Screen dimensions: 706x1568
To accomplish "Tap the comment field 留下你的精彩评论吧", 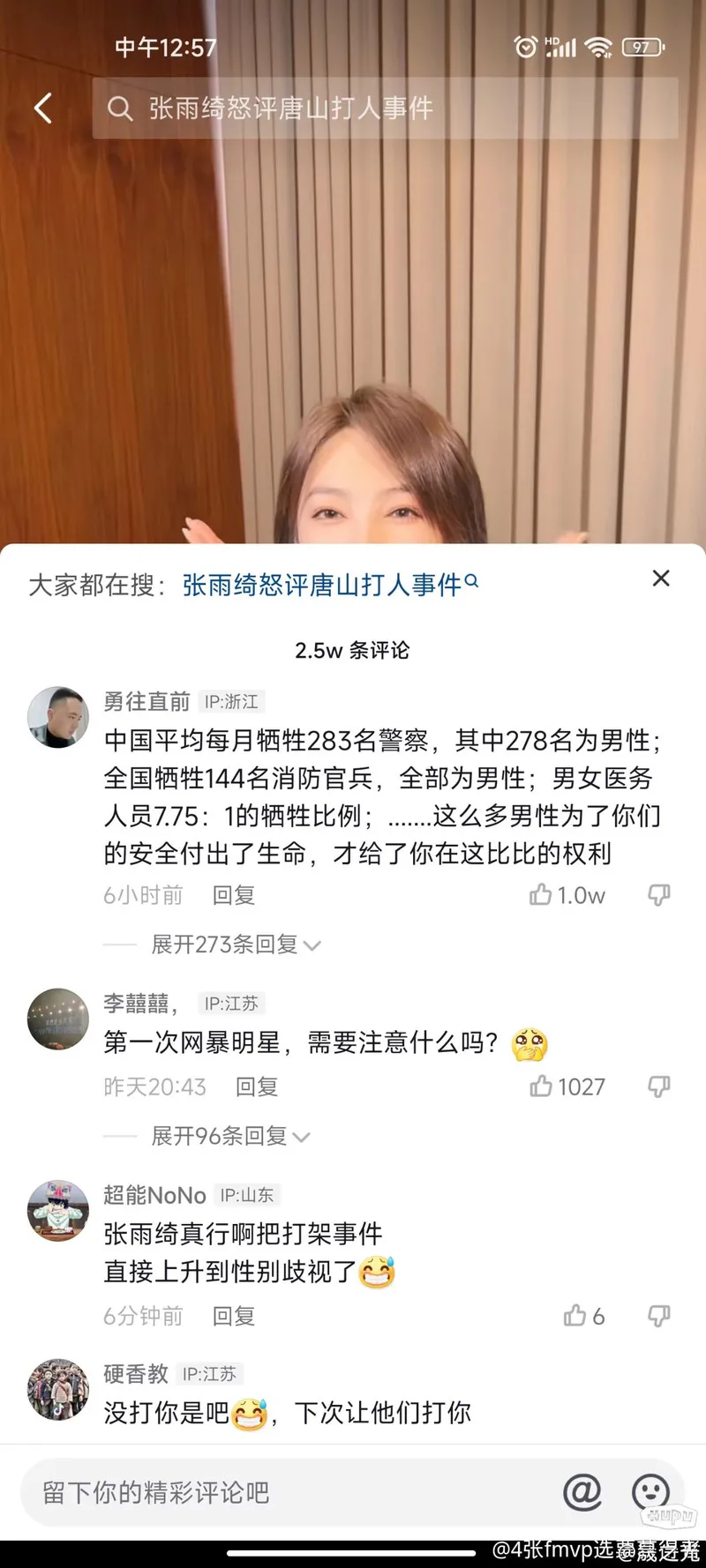I will tap(282, 1492).
